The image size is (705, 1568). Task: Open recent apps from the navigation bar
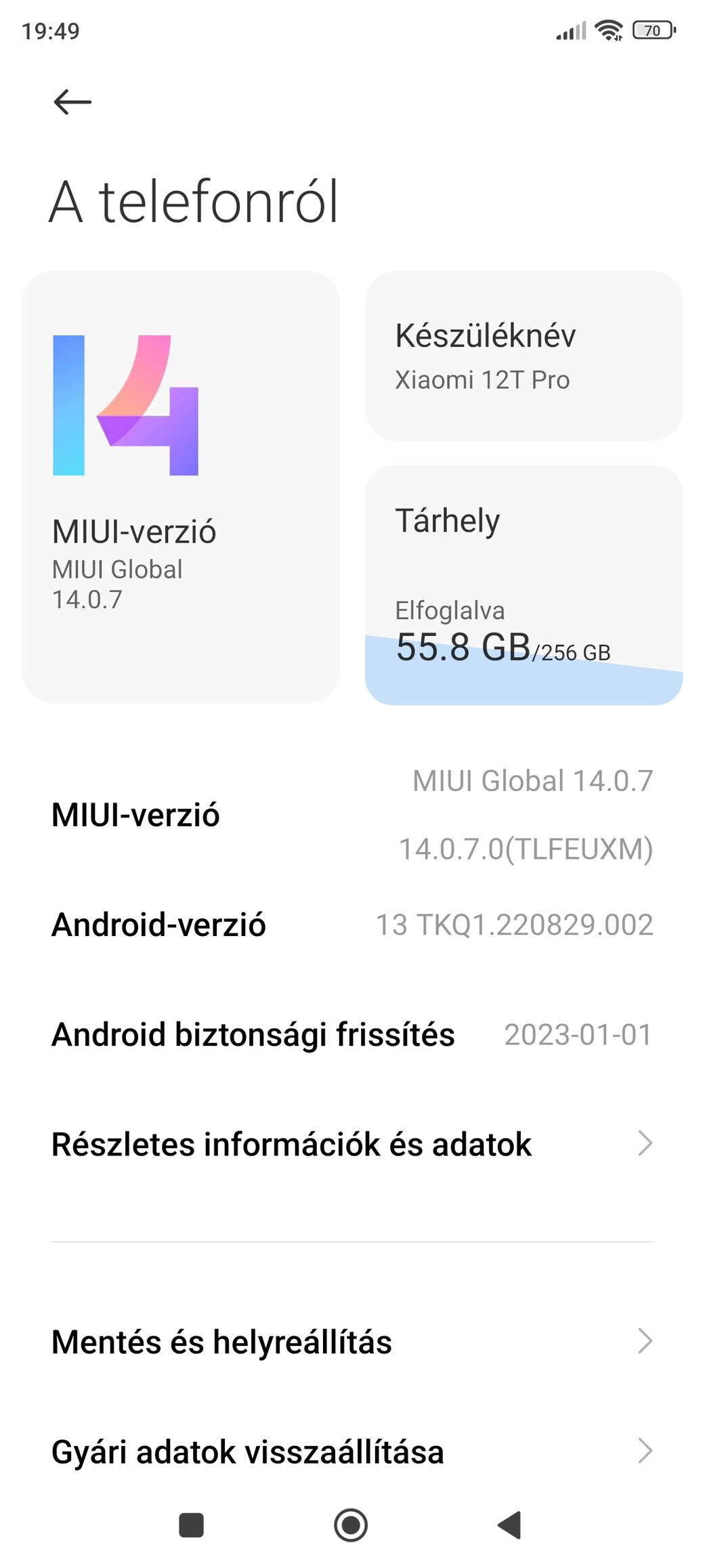(x=191, y=1525)
